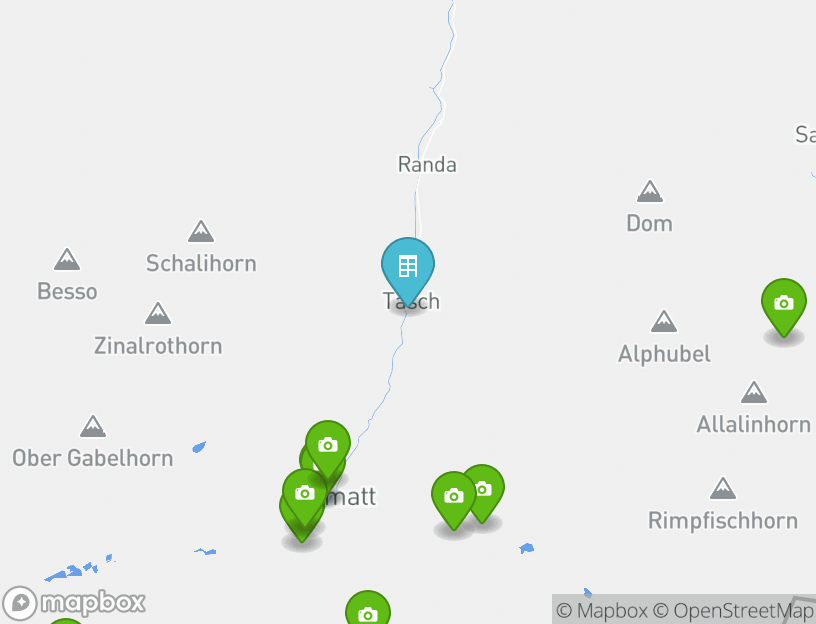816x624 pixels.
Task: Tap the blue building marker at Täsch
Action: [408, 266]
